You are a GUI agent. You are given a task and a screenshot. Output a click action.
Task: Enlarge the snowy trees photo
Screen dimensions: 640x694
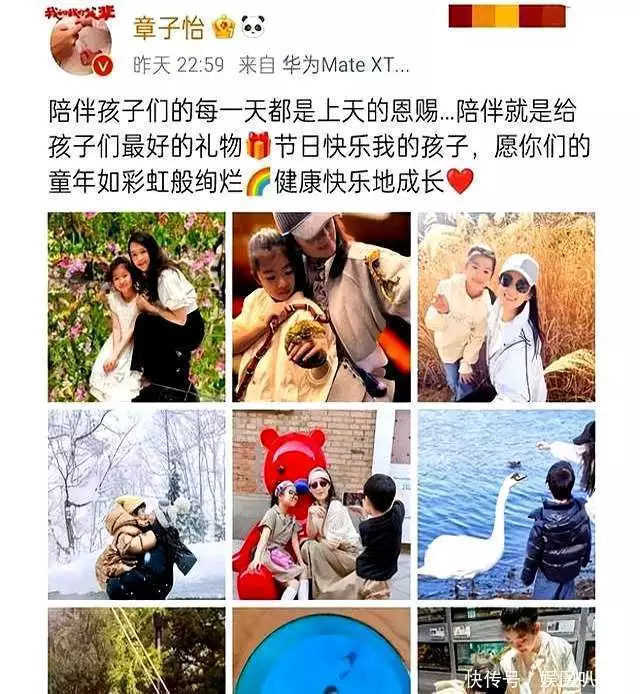[x=136, y=503]
